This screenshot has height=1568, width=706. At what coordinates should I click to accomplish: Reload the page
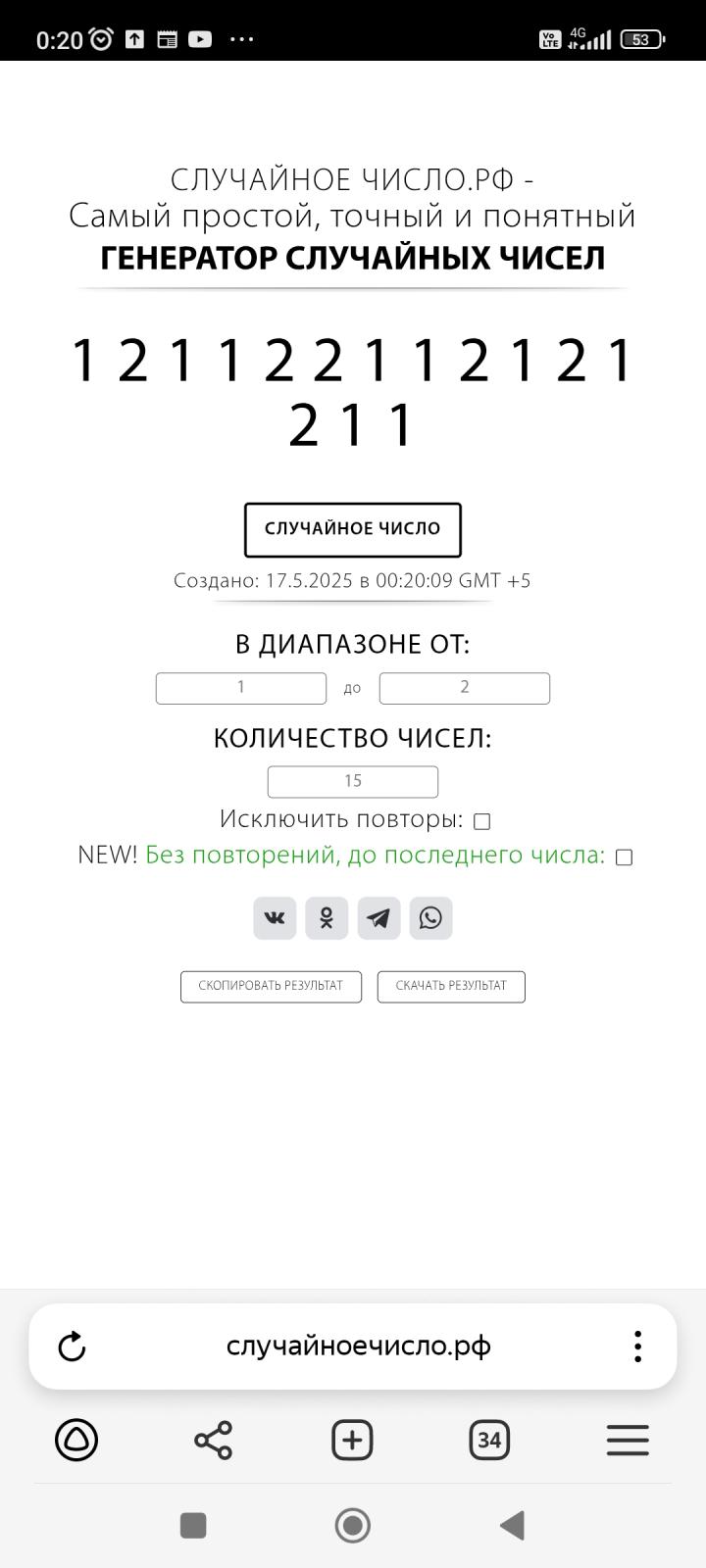point(72,1347)
